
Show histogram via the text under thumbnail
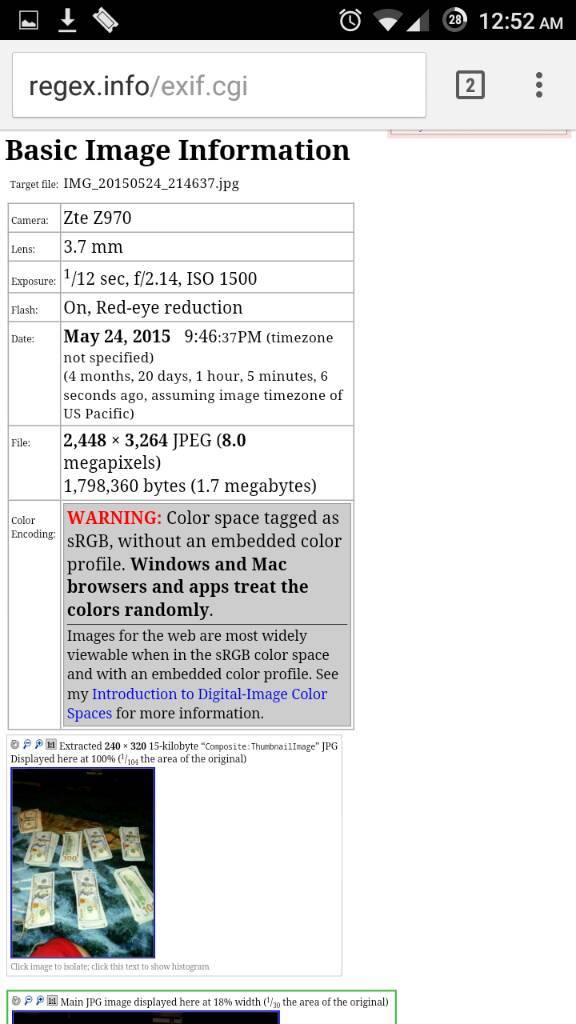[110, 967]
